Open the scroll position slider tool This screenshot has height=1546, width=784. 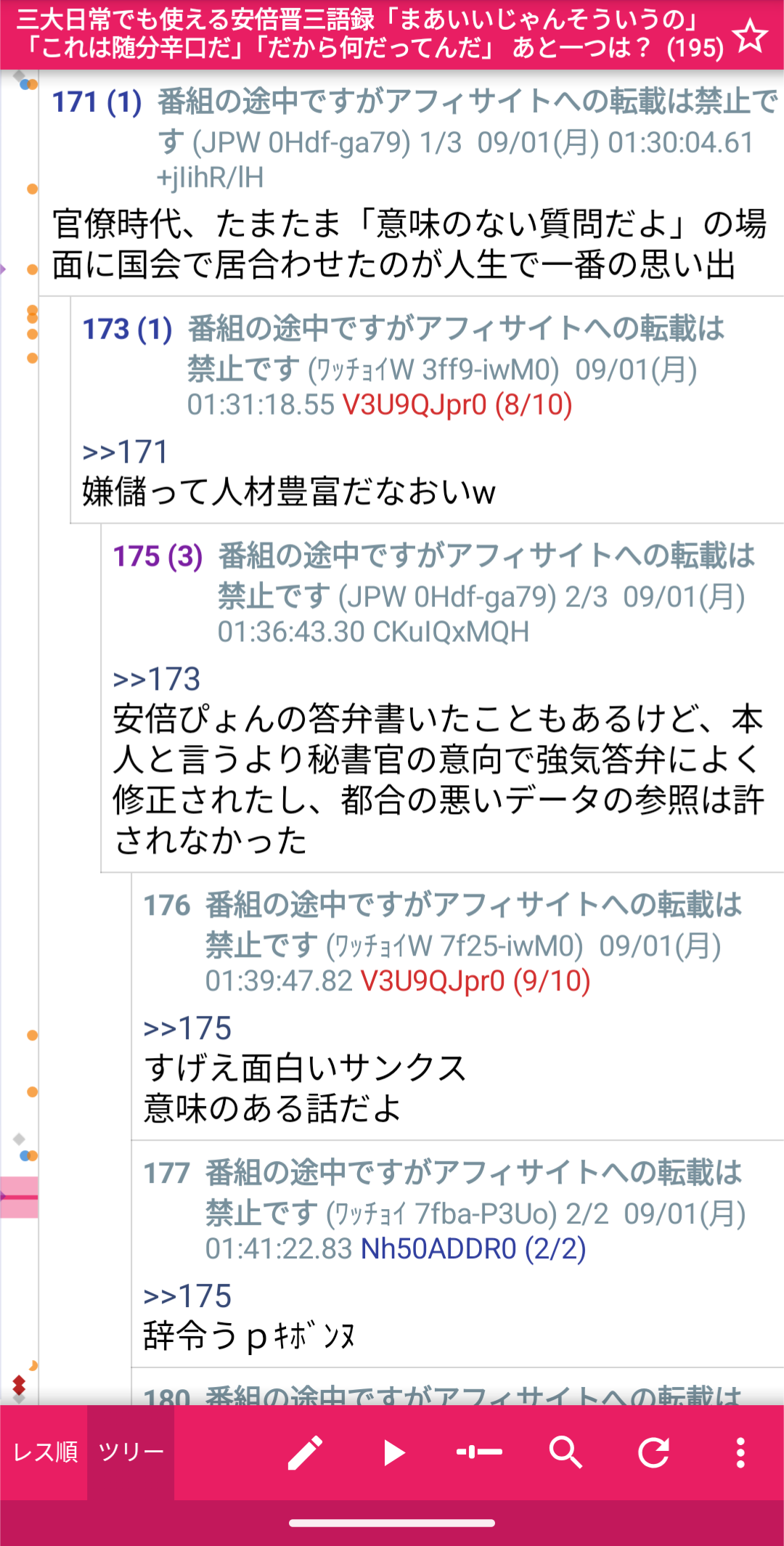tap(479, 1453)
